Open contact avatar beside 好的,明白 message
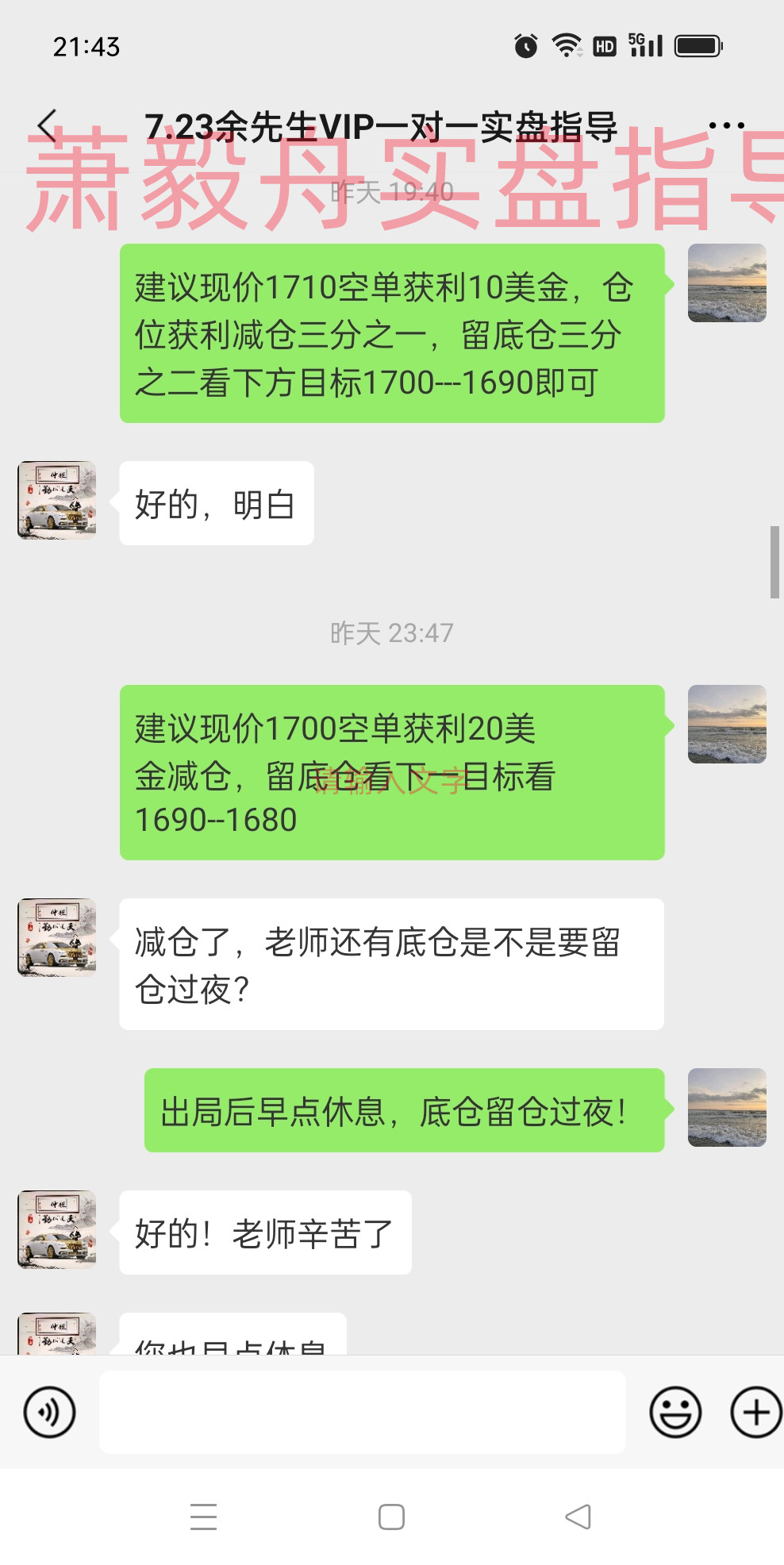Screen dimensions: 784x1565 (x=57, y=501)
